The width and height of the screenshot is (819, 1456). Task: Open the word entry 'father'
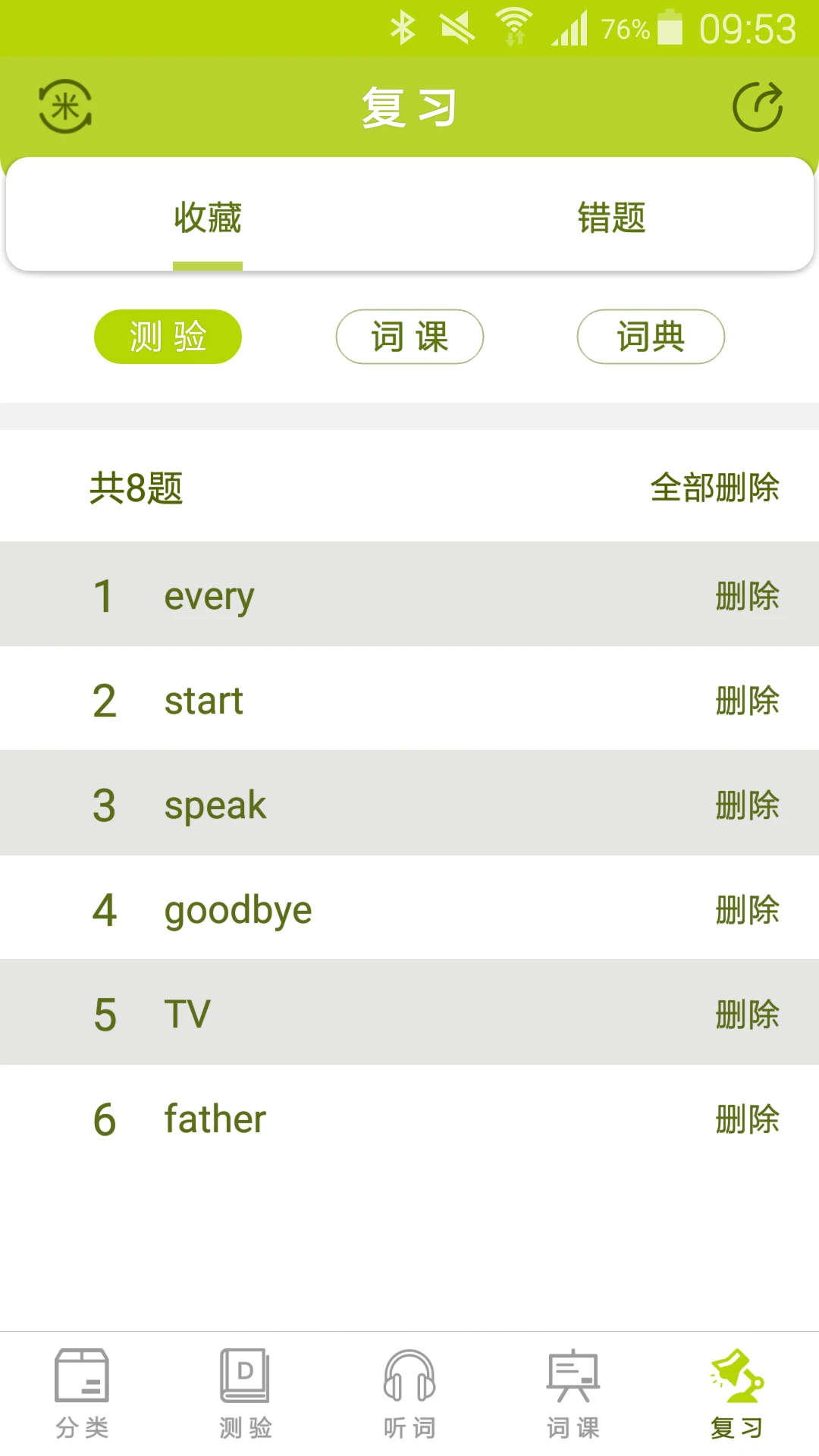click(x=215, y=1118)
